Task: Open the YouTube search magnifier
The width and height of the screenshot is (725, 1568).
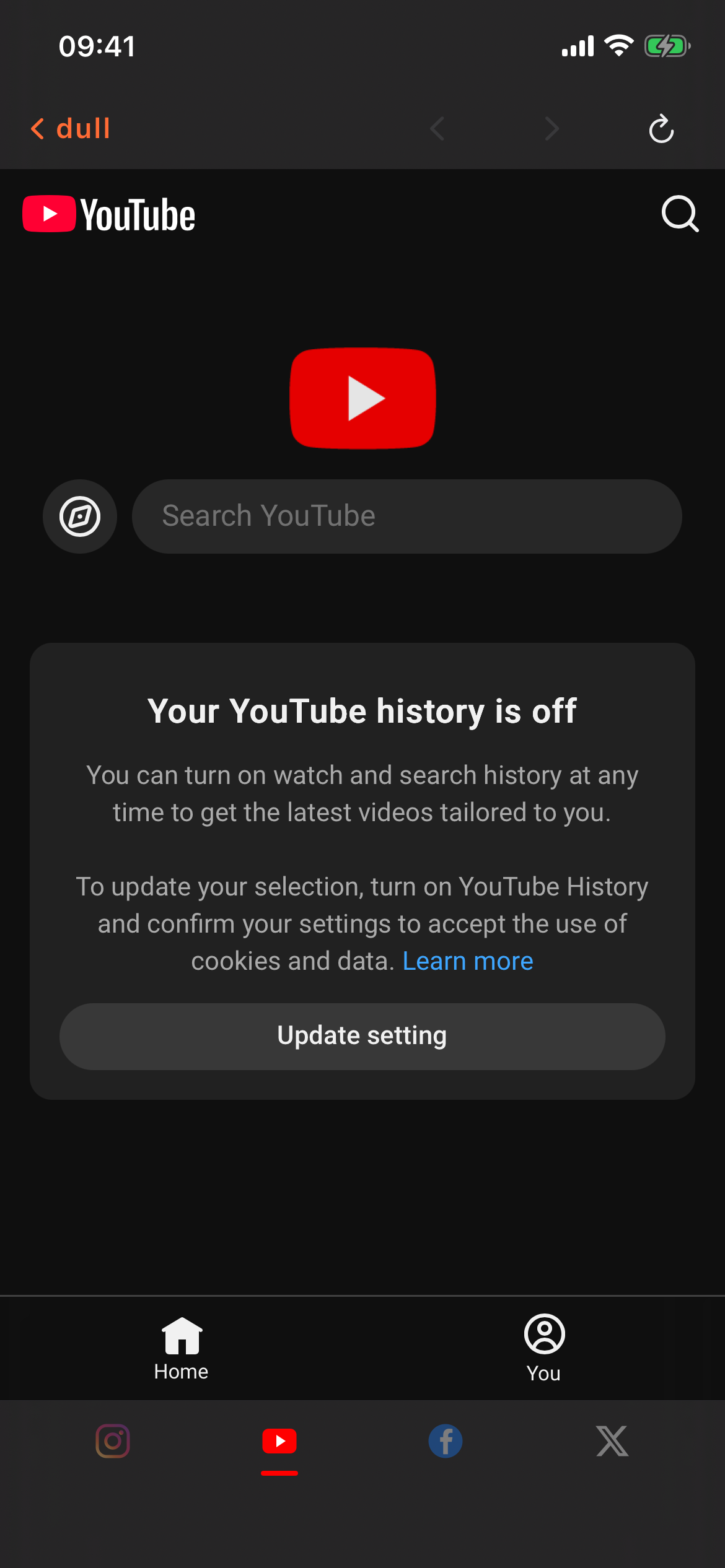Action: [x=679, y=214]
